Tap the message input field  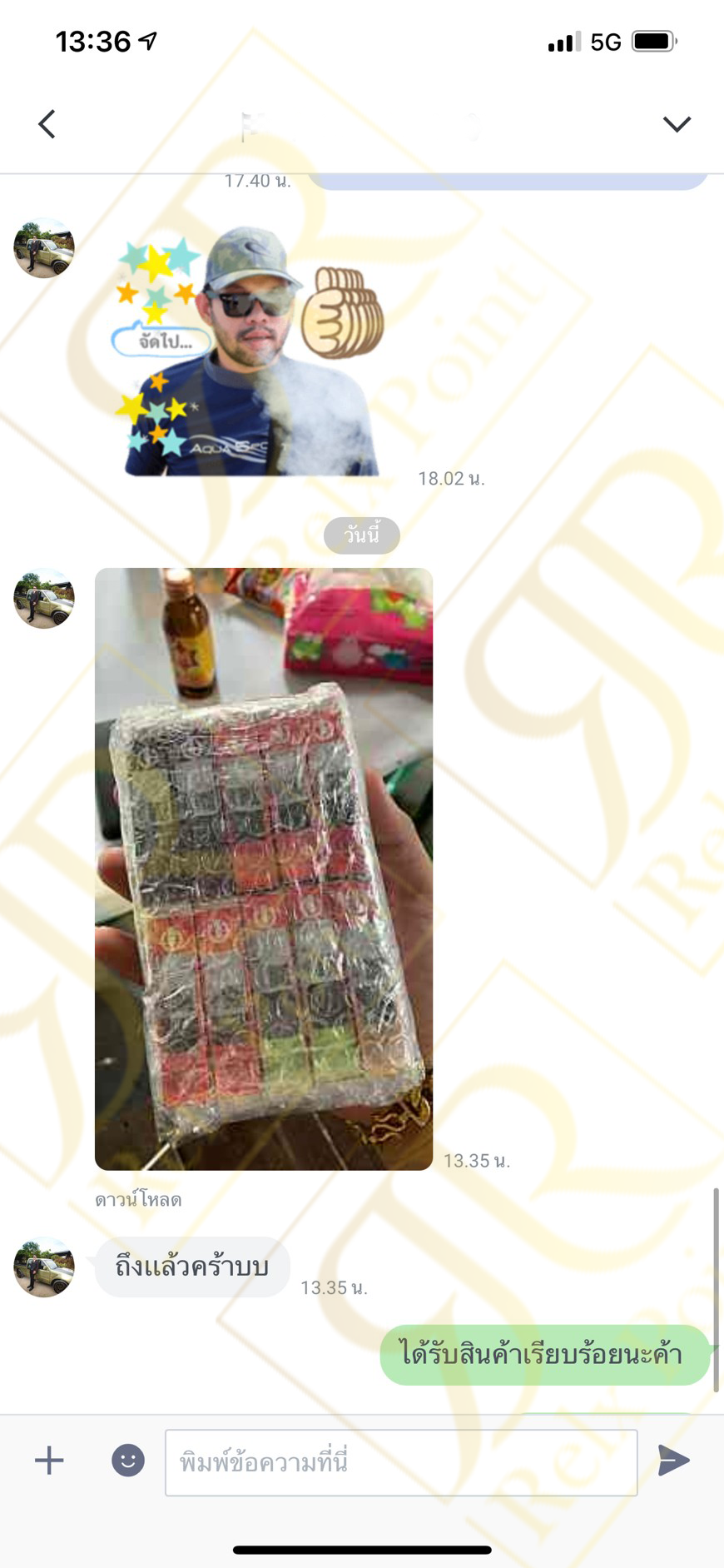click(401, 1462)
